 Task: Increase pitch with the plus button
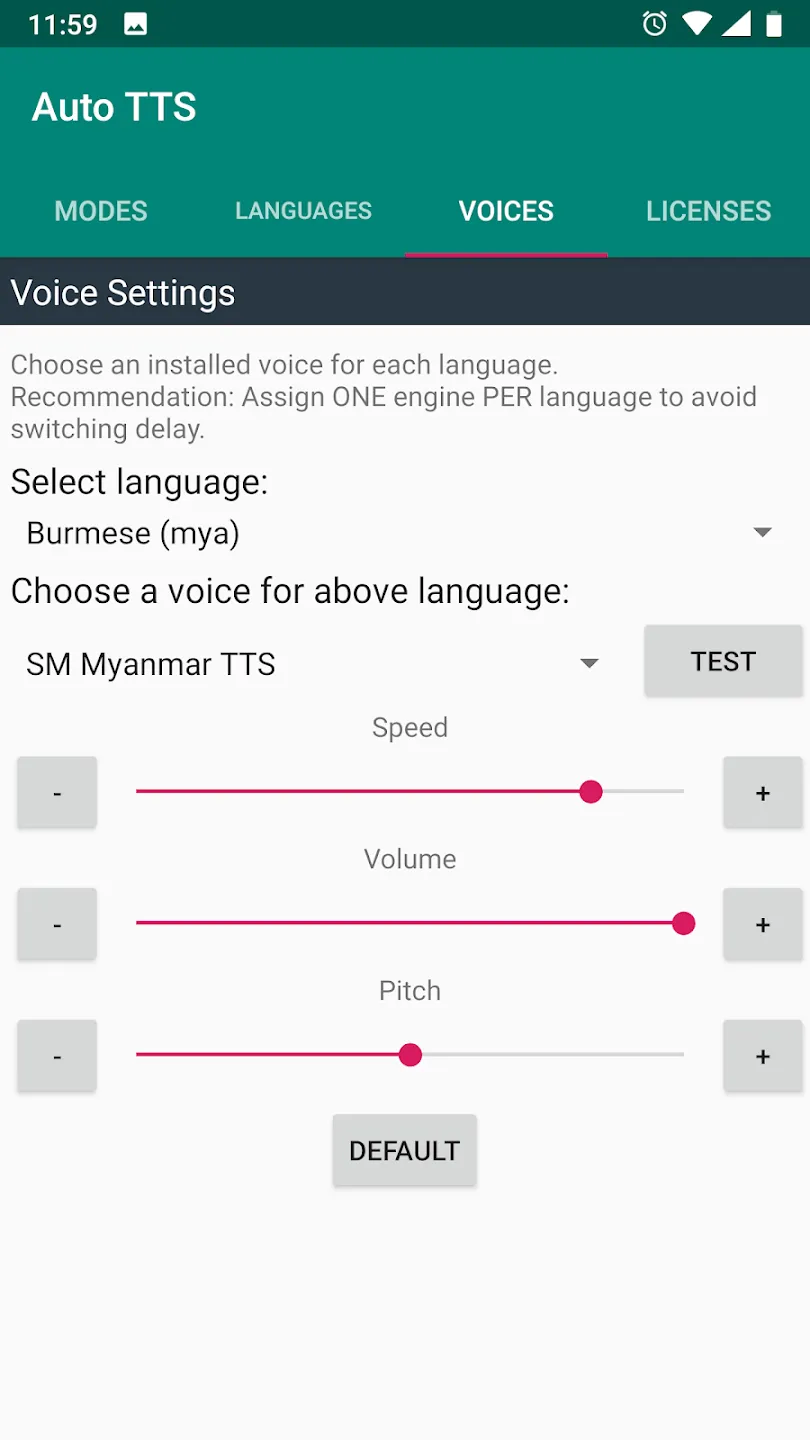pos(763,1056)
